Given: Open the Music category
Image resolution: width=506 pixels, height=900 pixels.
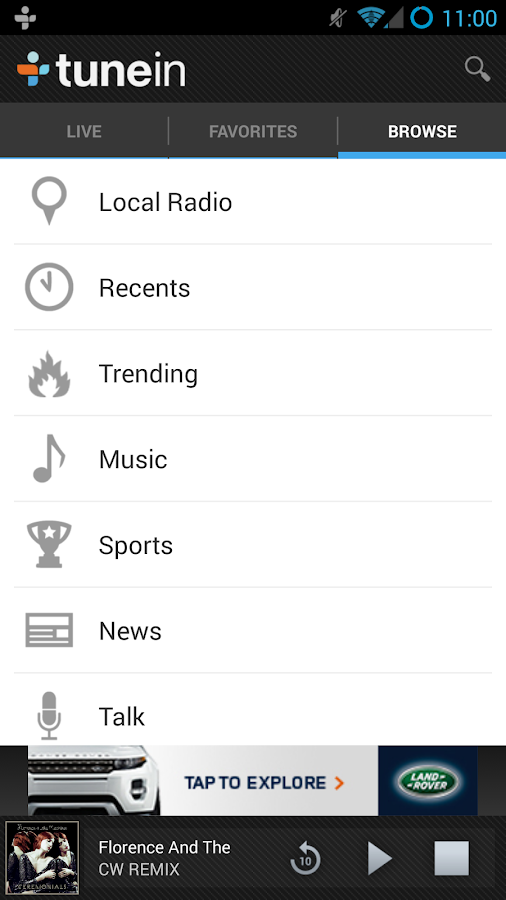Looking at the screenshot, I should point(253,459).
